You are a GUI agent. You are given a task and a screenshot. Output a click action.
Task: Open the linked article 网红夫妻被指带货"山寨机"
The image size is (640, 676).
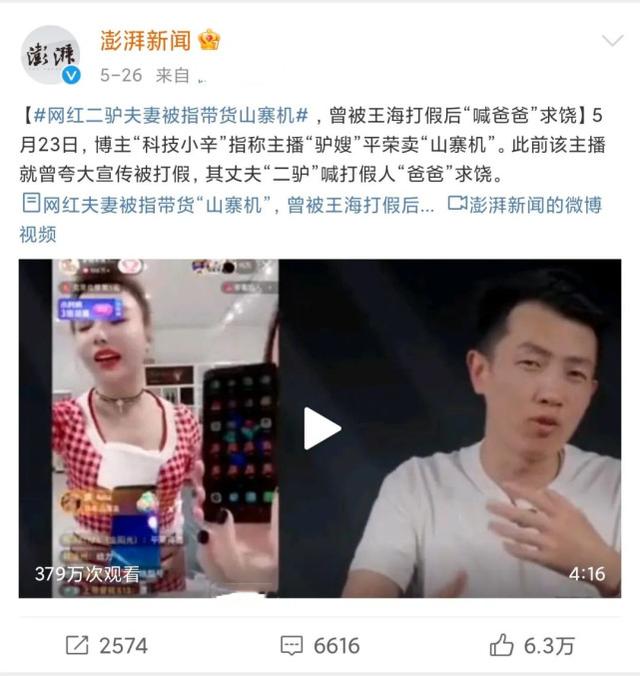click(230, 206)
